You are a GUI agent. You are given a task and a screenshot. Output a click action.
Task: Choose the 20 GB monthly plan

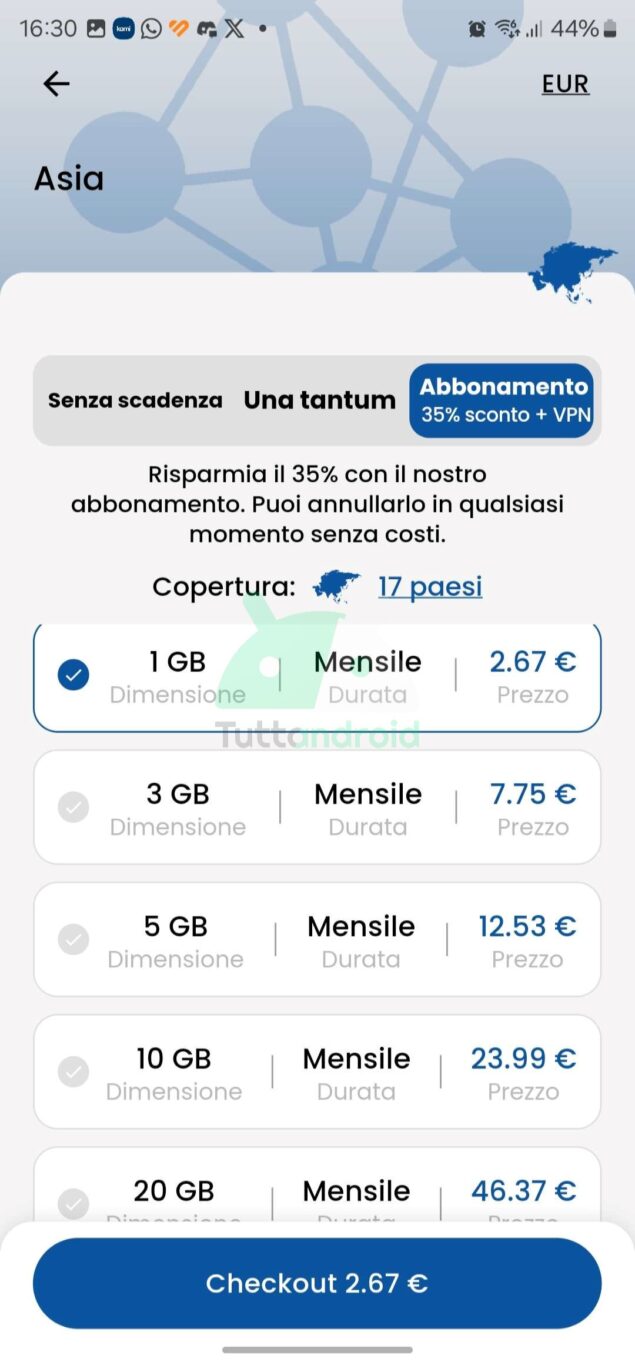point(317,1194)
